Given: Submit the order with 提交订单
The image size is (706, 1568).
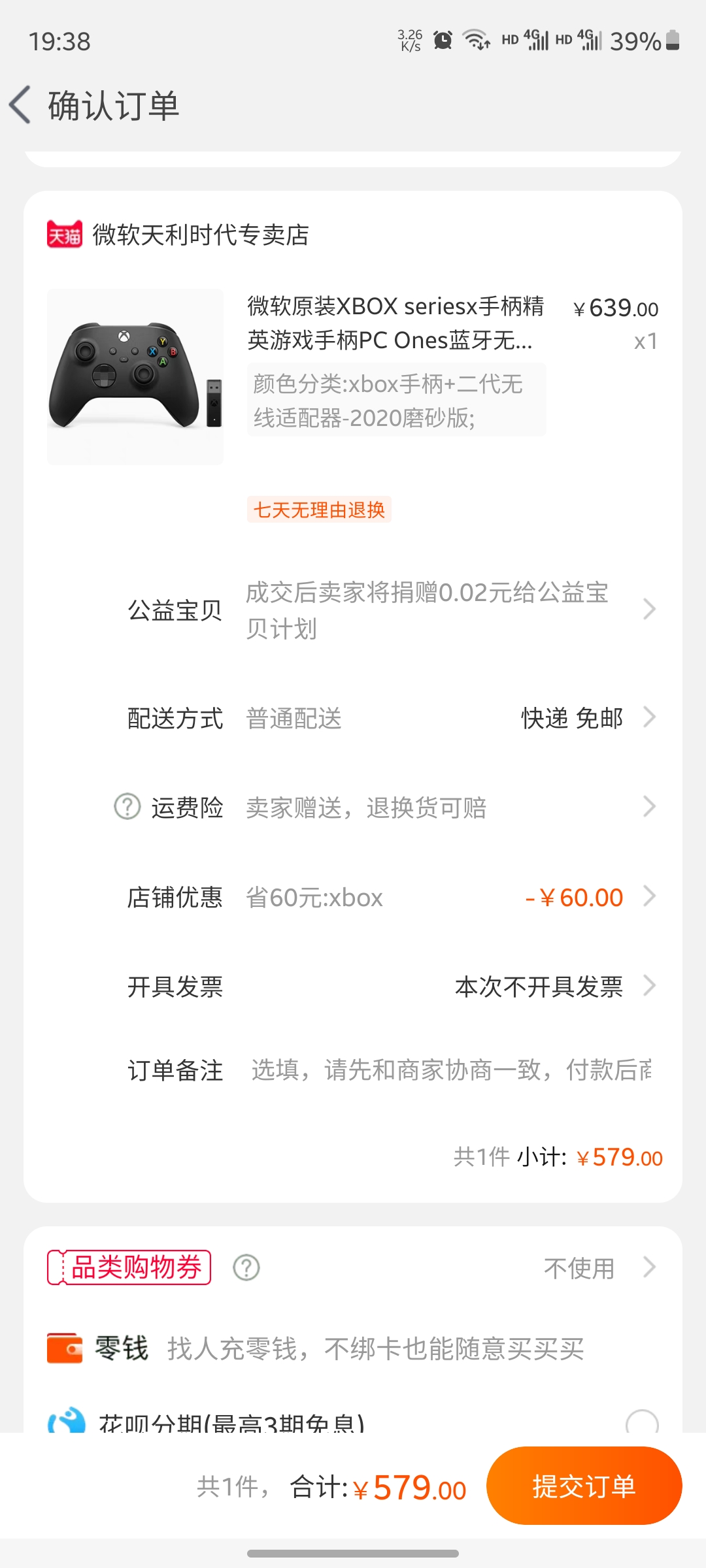Looking at the screenshot, I should coord(584,1486).
